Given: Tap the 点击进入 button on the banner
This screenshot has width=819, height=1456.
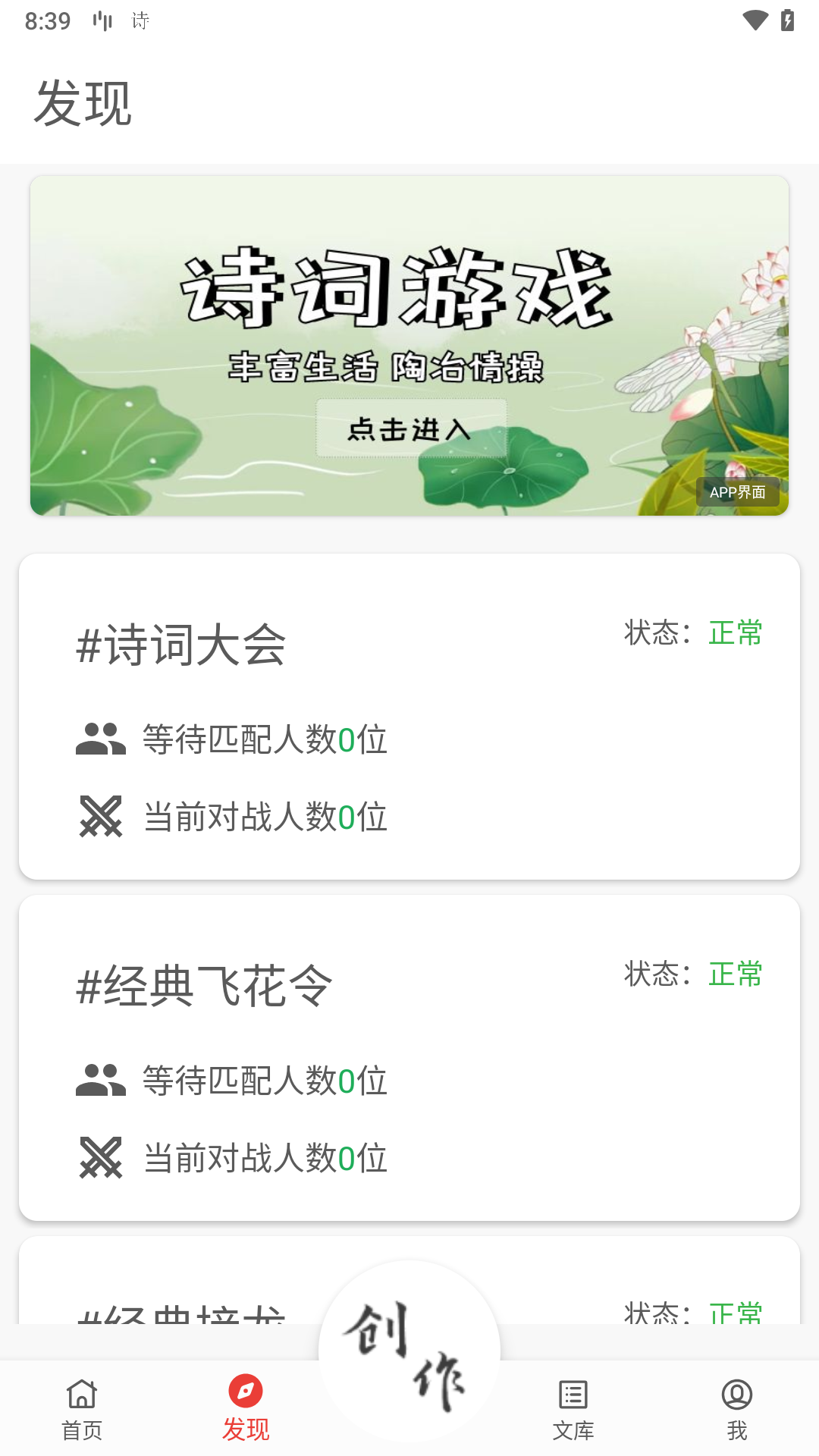Looking at the screenshot, I should (x=409, y=430).
